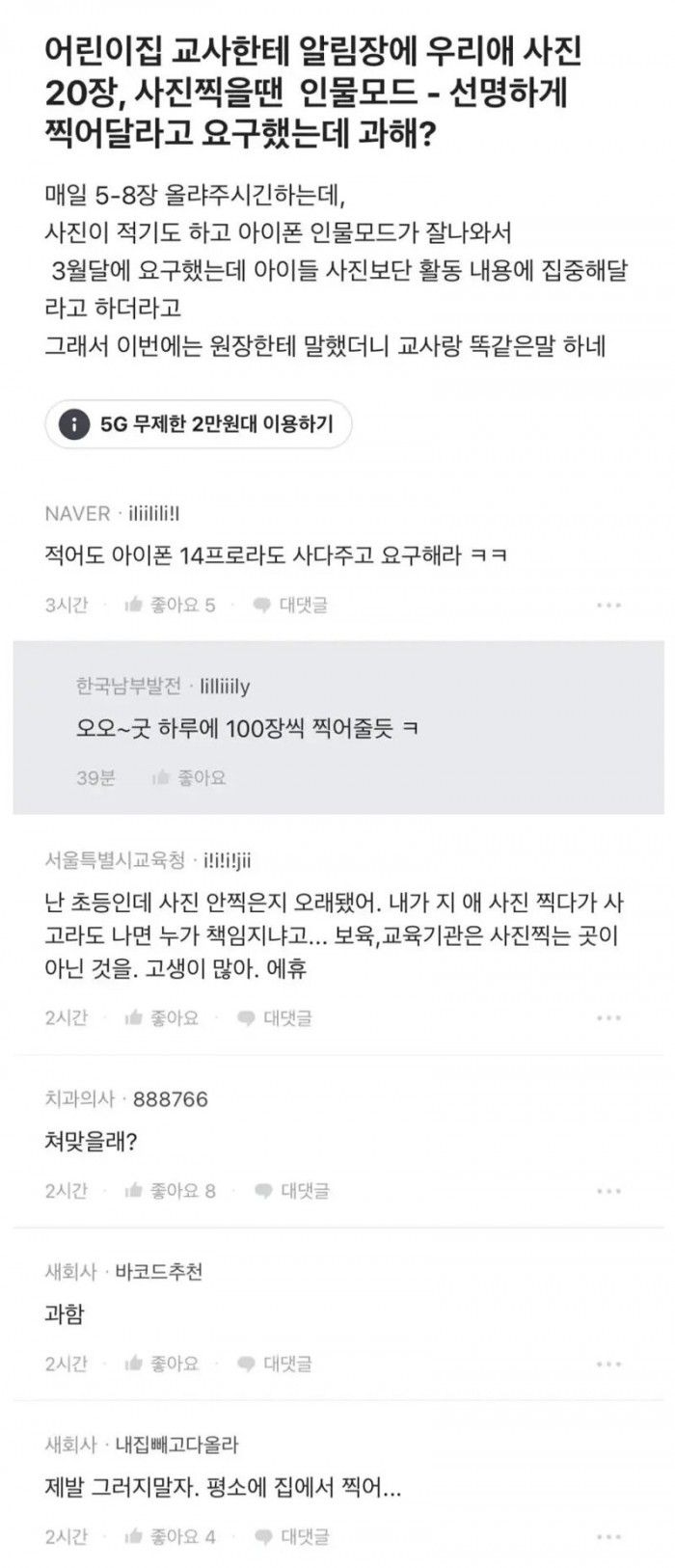Like the 아이폰 14프로 comment by NAVER user
675x1568 pixels.
170,605
